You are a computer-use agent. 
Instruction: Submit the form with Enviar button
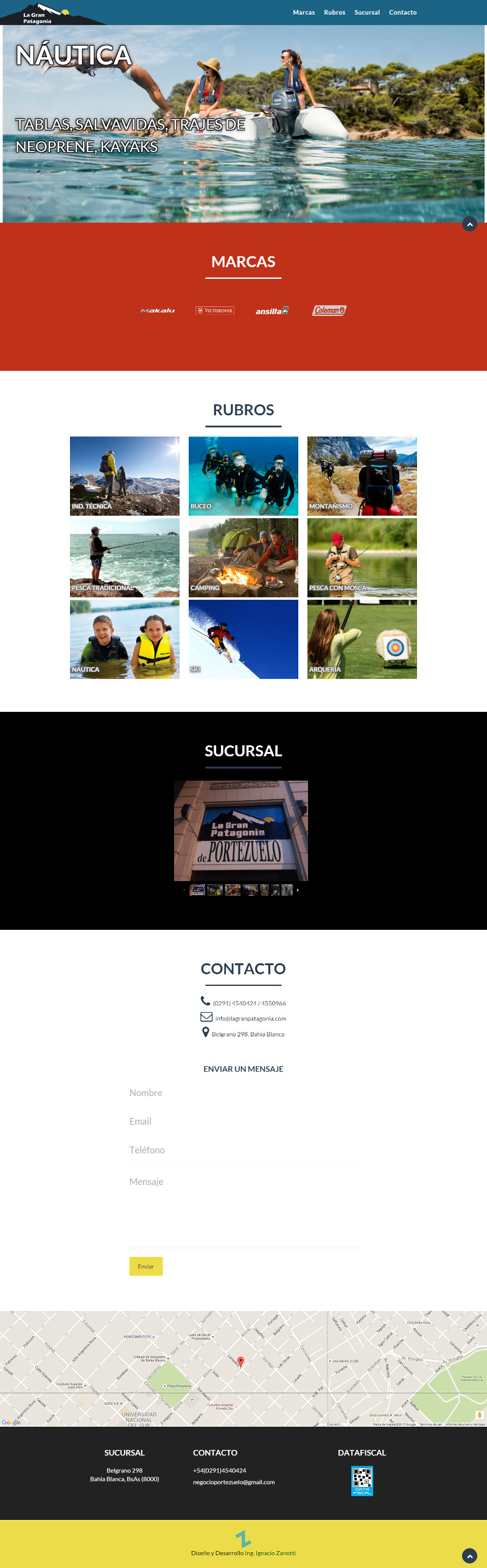tap(145, 1267)
